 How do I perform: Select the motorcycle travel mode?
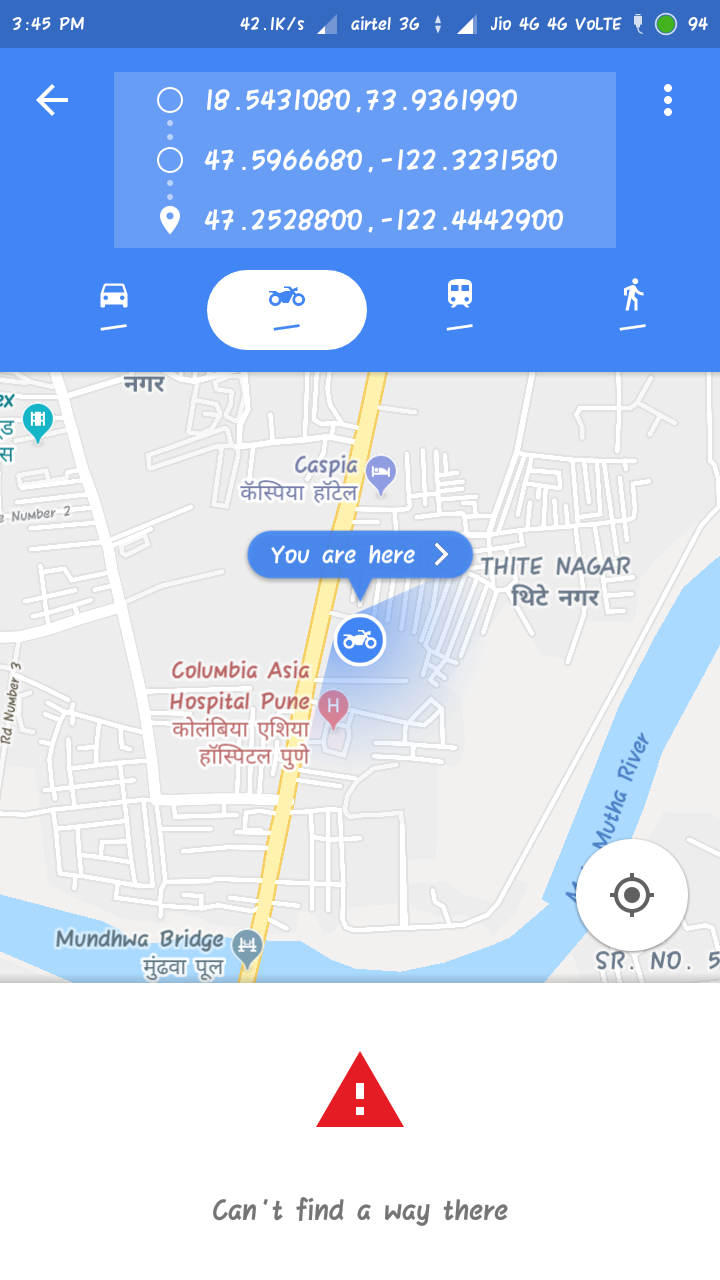pyautogui.click(x=287, y=309)
